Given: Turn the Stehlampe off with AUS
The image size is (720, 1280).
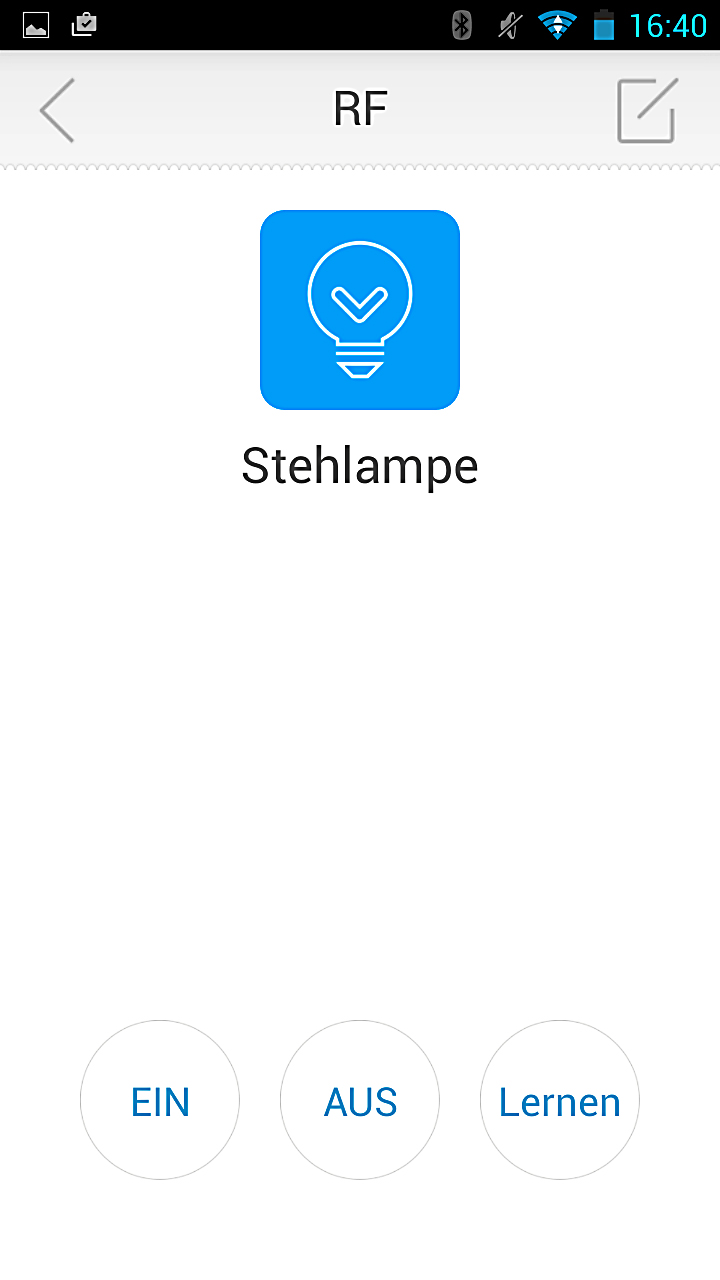Looking at the screenshot, I should [x=360, y=1101].
